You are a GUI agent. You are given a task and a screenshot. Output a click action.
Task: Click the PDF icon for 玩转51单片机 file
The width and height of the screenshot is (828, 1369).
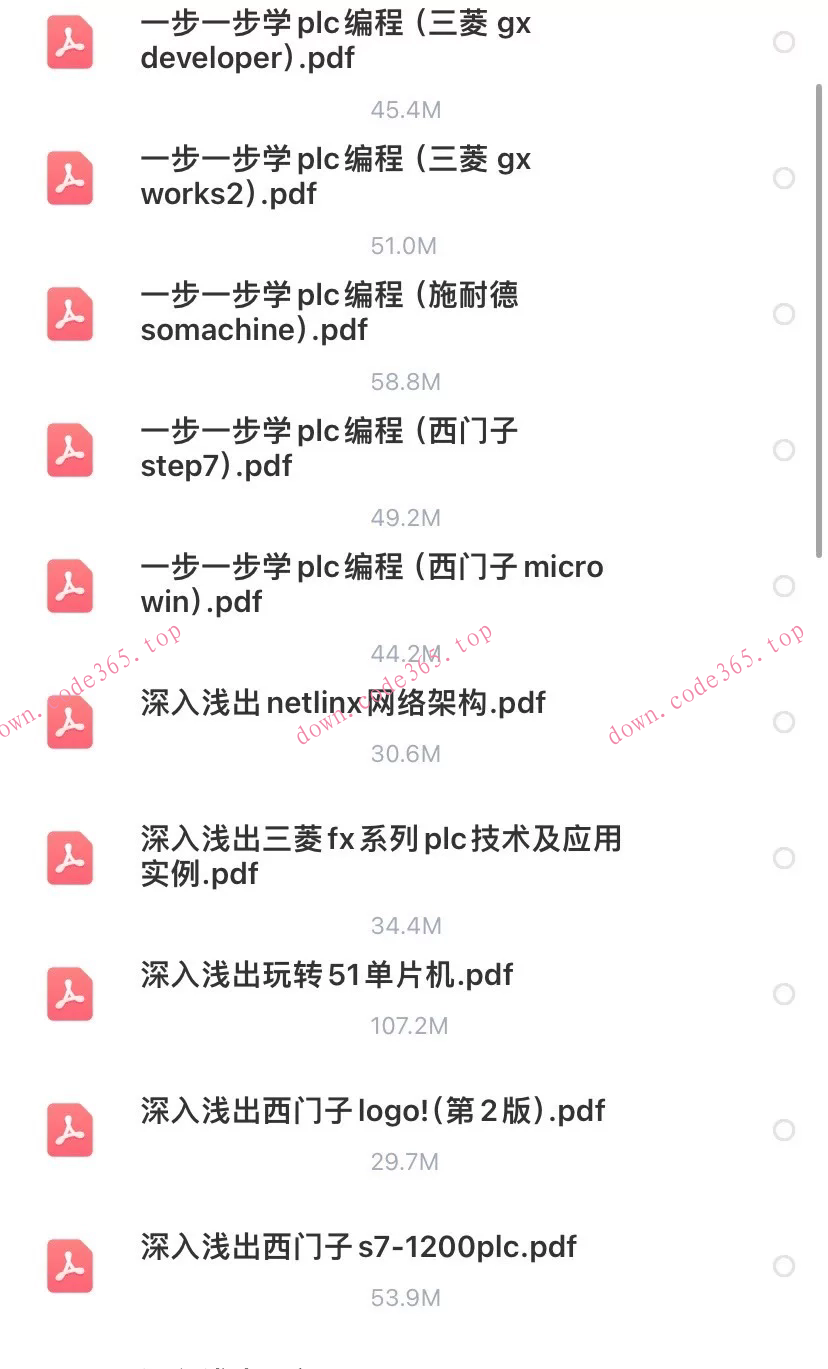coord(69,994)
